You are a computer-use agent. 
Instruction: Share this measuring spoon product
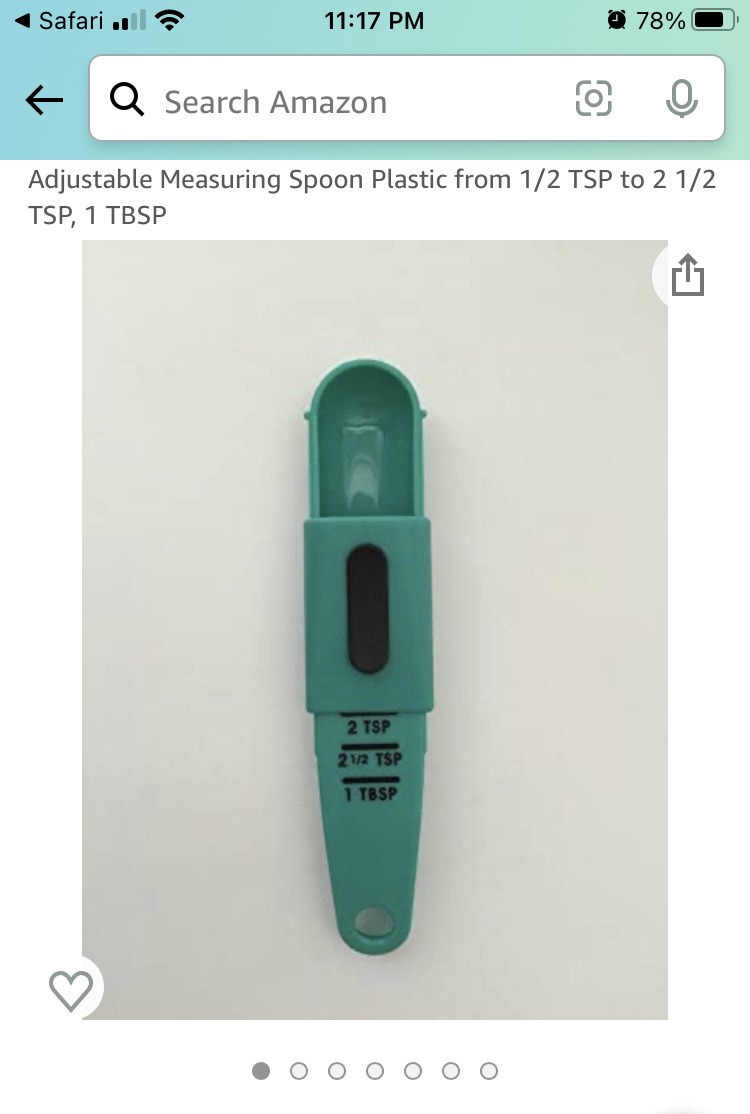point(688,275)
